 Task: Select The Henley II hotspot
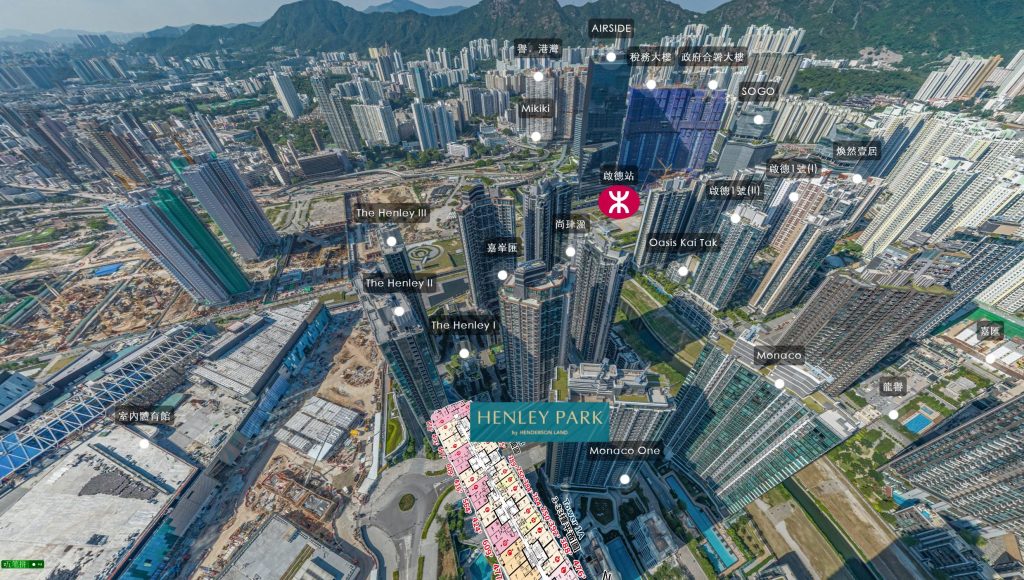point(399,311)
